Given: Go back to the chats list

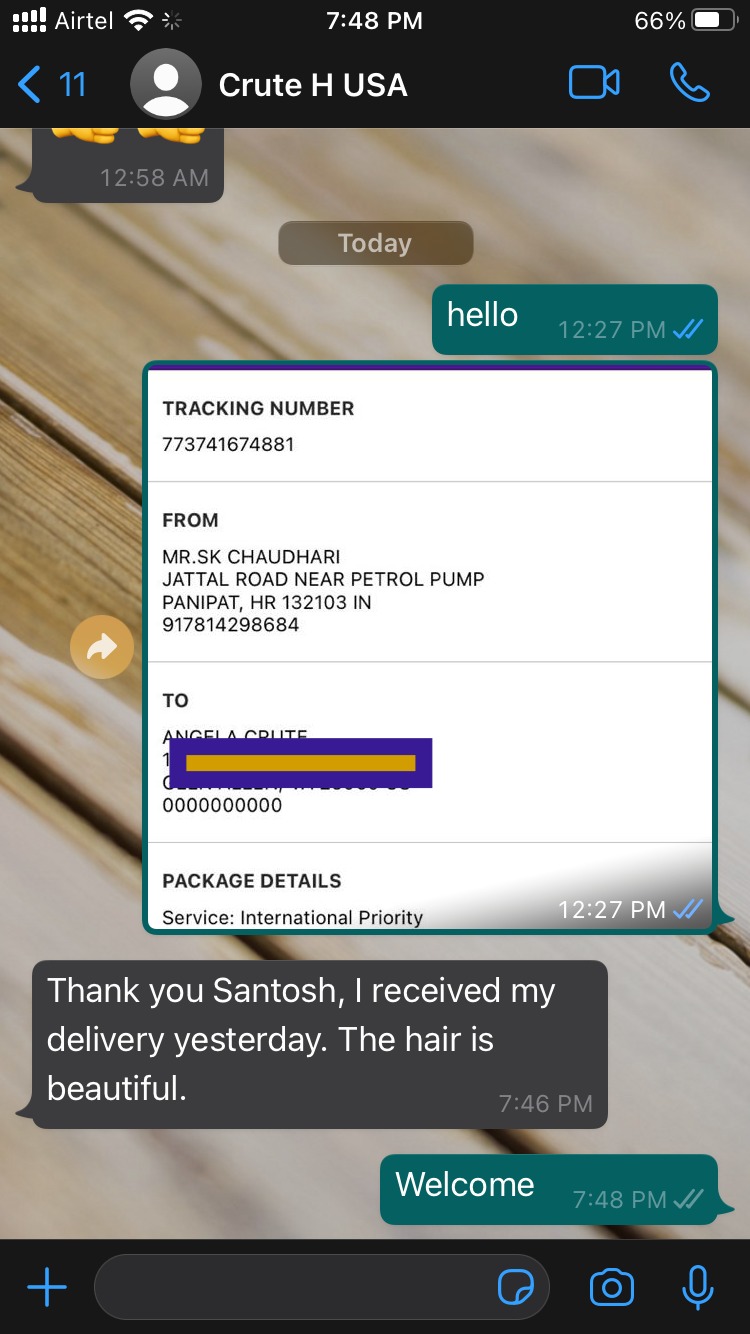Looking at the screenshot, I should [x=50, y=85].
